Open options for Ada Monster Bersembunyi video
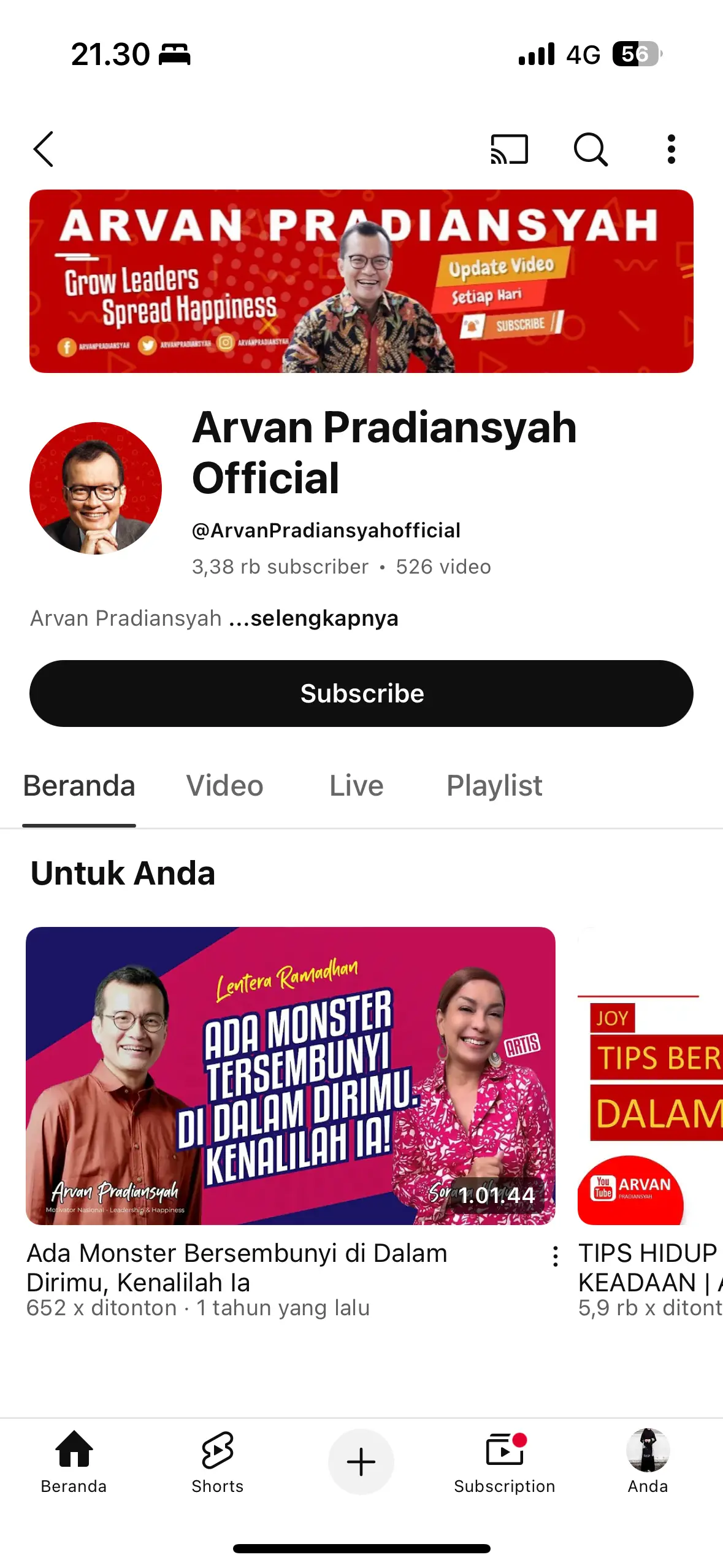This screenshot has height=1568, width=723. (x=555, y=1256)
